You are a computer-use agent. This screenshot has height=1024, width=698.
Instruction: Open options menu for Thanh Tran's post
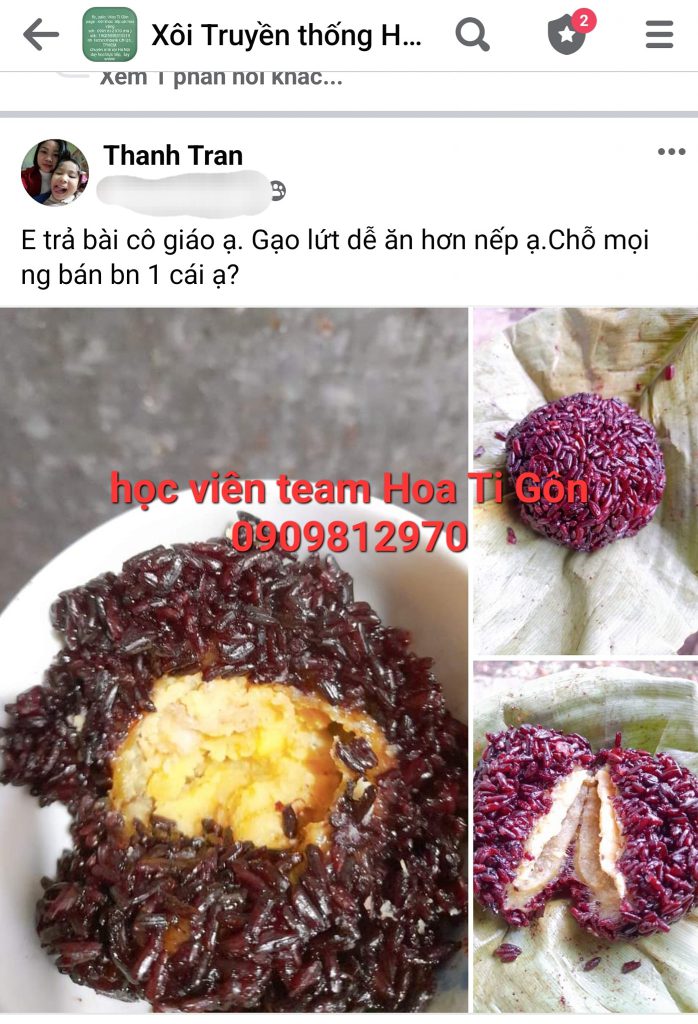point(671,152)
